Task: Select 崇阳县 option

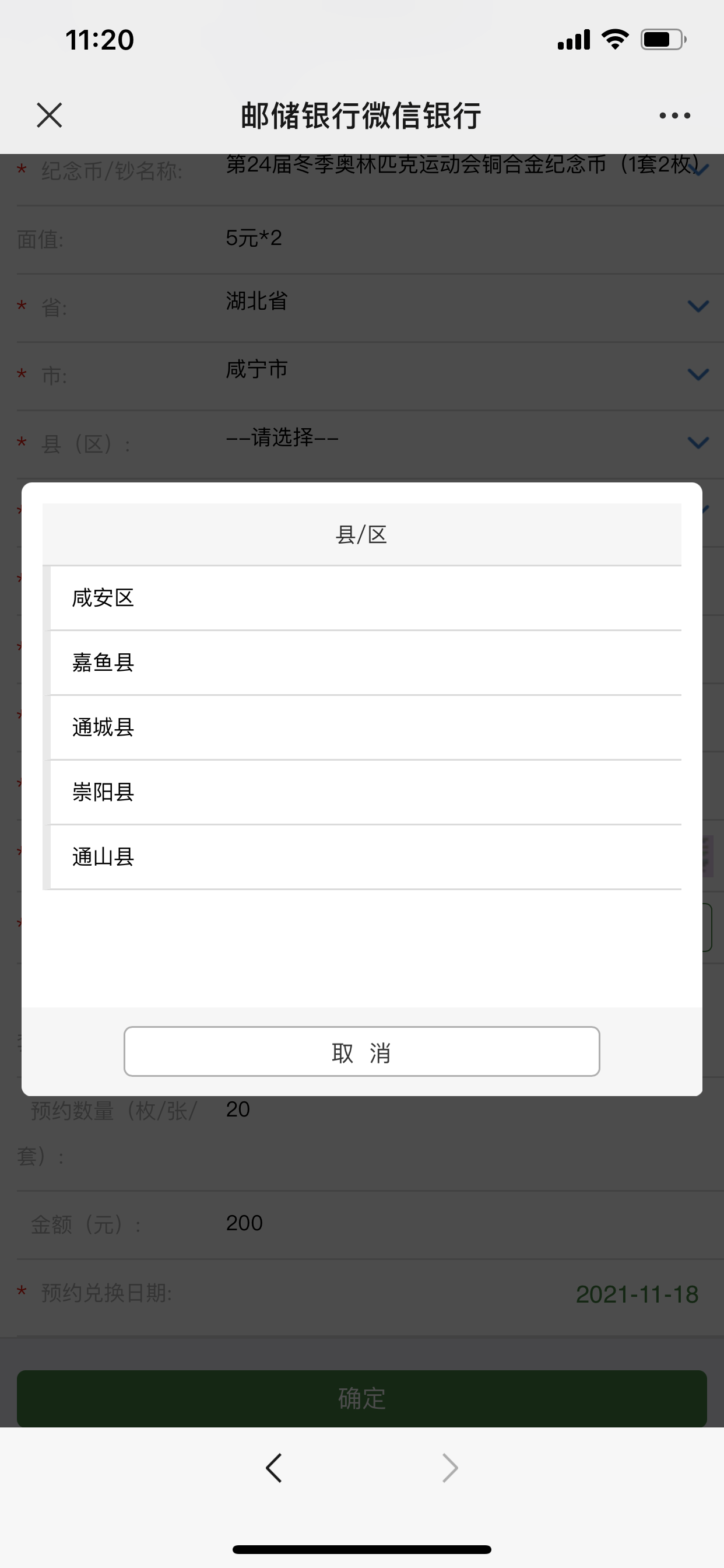Action: (x=365, y=792)
